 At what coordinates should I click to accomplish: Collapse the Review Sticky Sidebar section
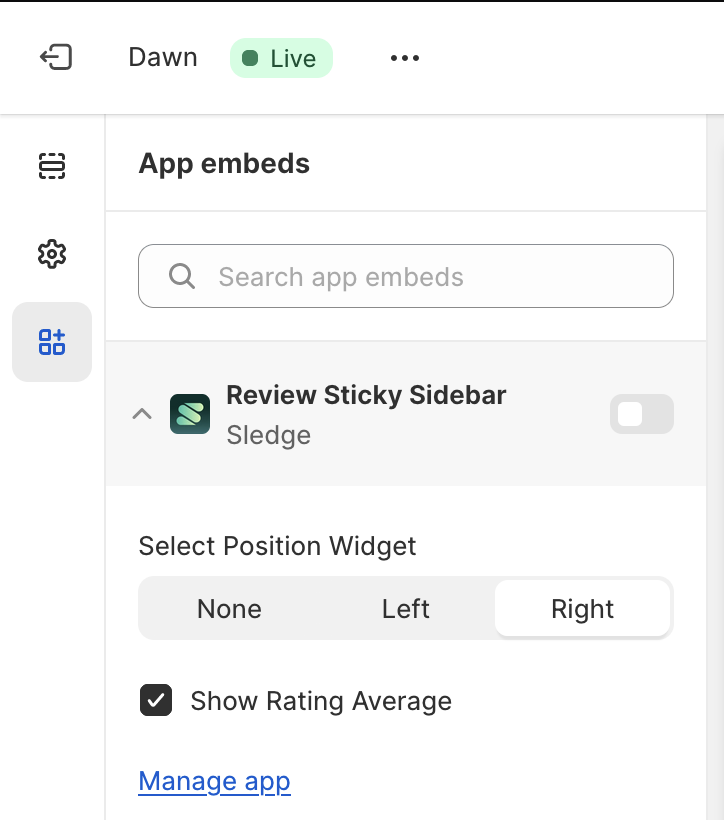141,413
